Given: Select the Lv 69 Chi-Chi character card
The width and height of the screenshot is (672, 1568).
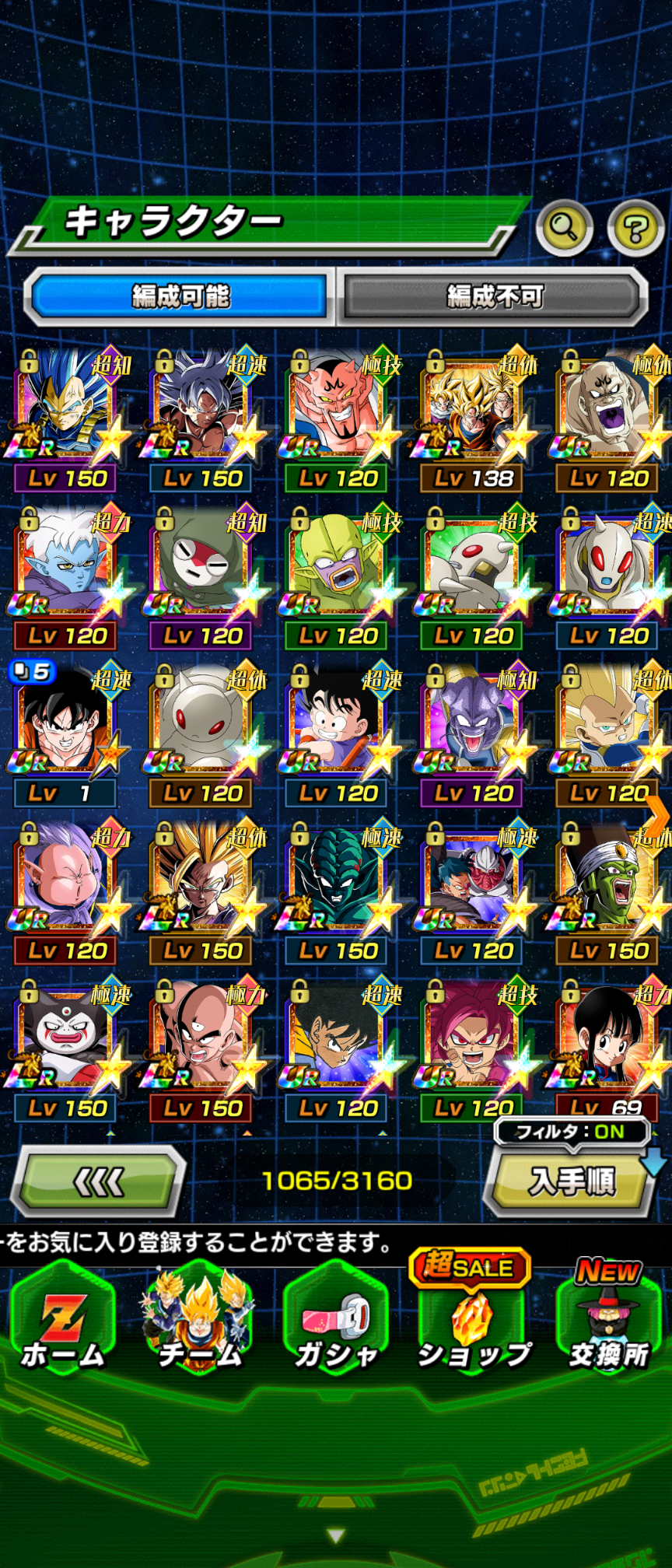Looking at the screenshot, I should click(607, 1050).
